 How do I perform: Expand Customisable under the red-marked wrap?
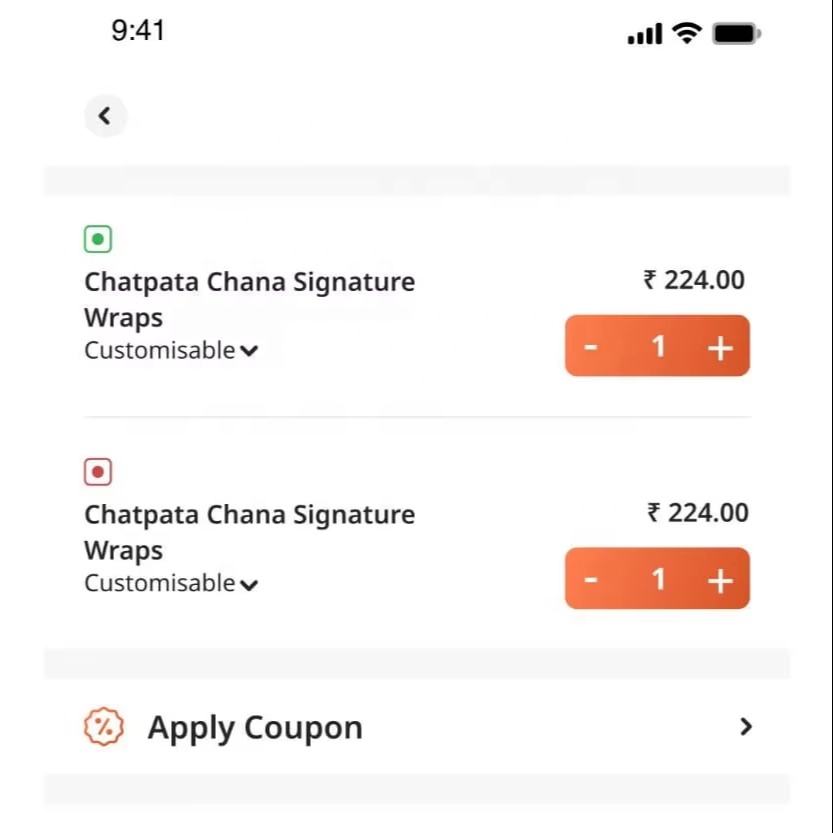(172, 584)
